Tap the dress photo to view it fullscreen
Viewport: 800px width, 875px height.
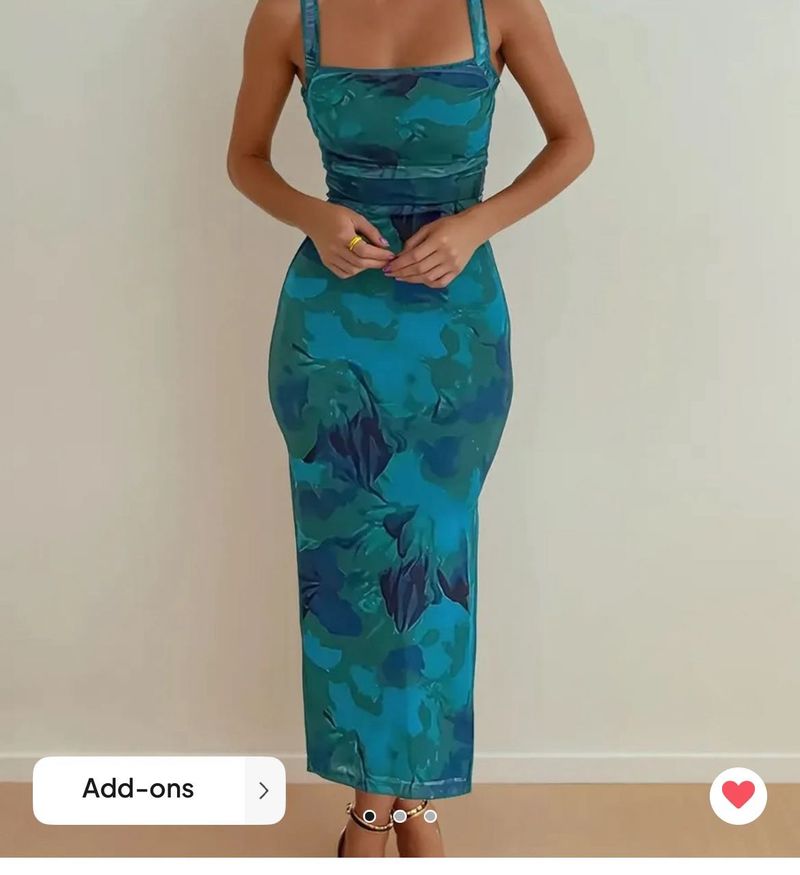(x=400, y=400)
